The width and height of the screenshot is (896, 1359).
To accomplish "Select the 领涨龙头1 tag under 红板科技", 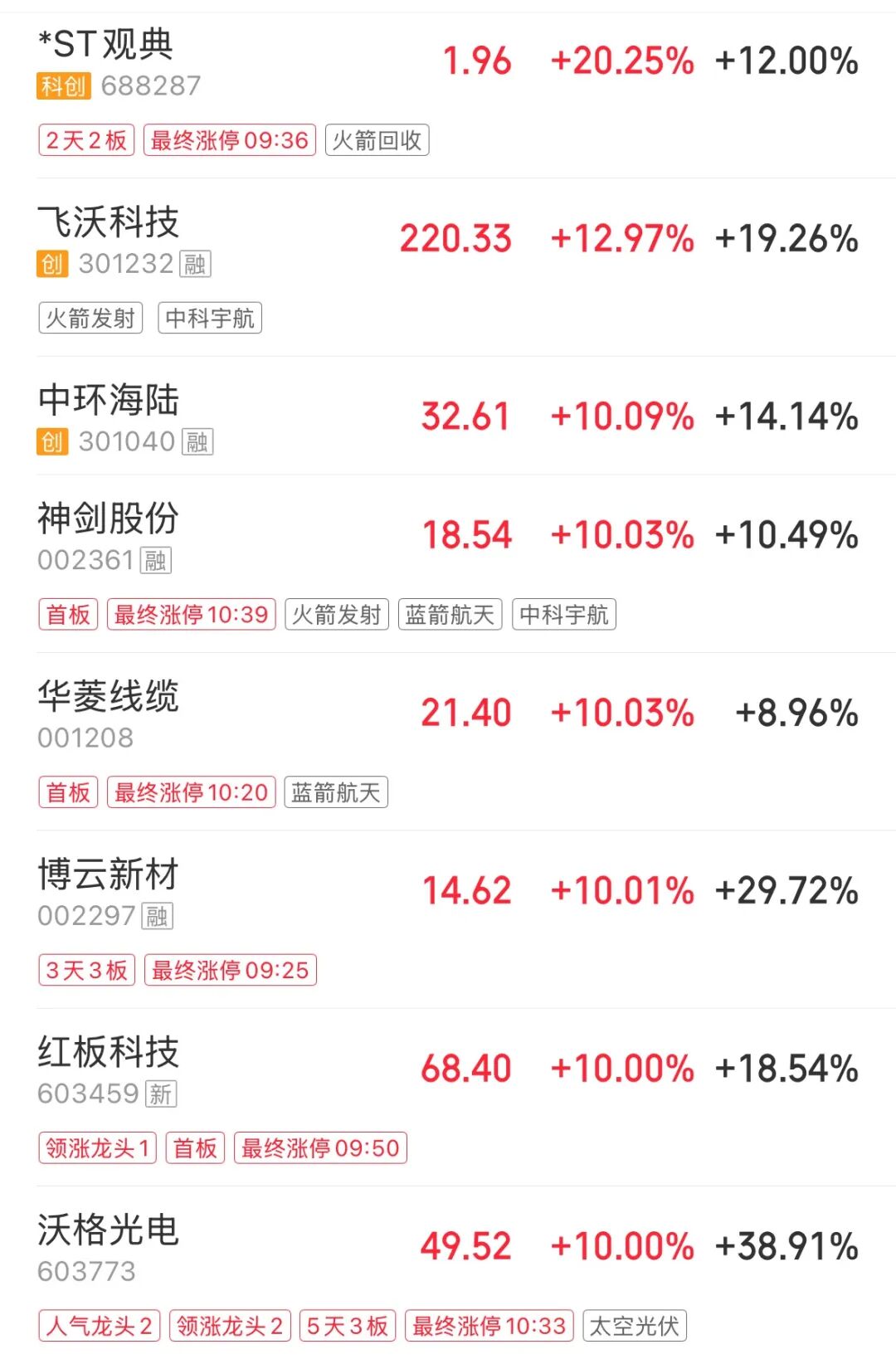I will (x=98, y=1148).
